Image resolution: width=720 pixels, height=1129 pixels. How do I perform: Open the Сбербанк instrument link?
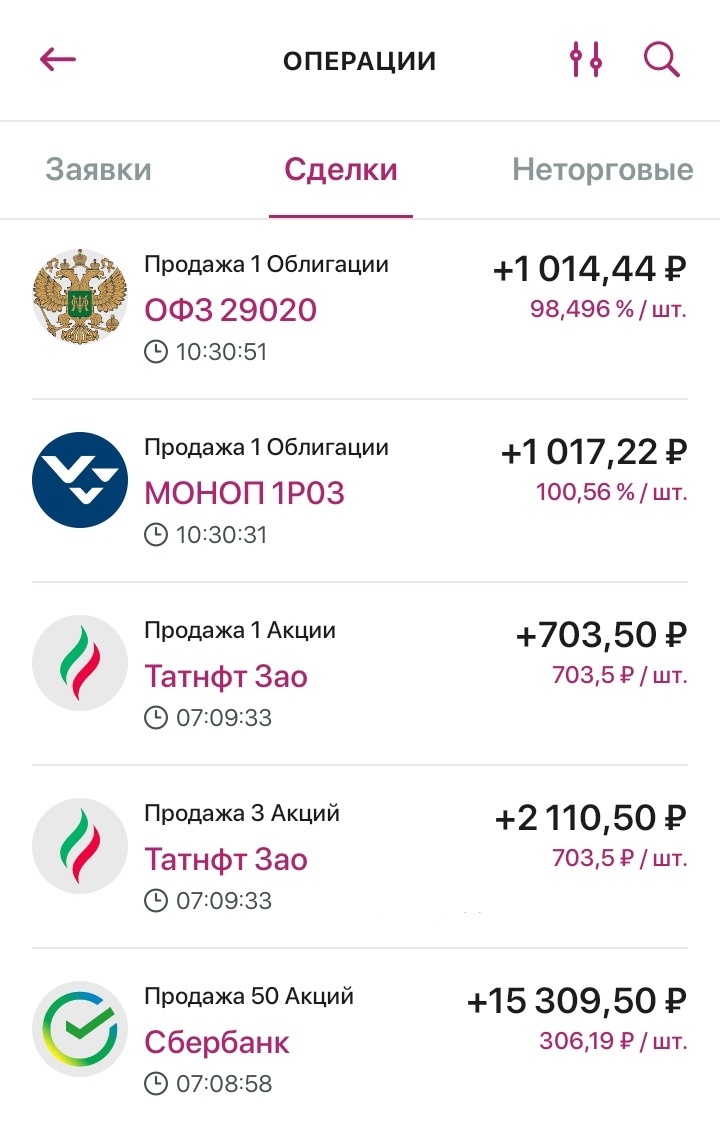point(218,1042)
